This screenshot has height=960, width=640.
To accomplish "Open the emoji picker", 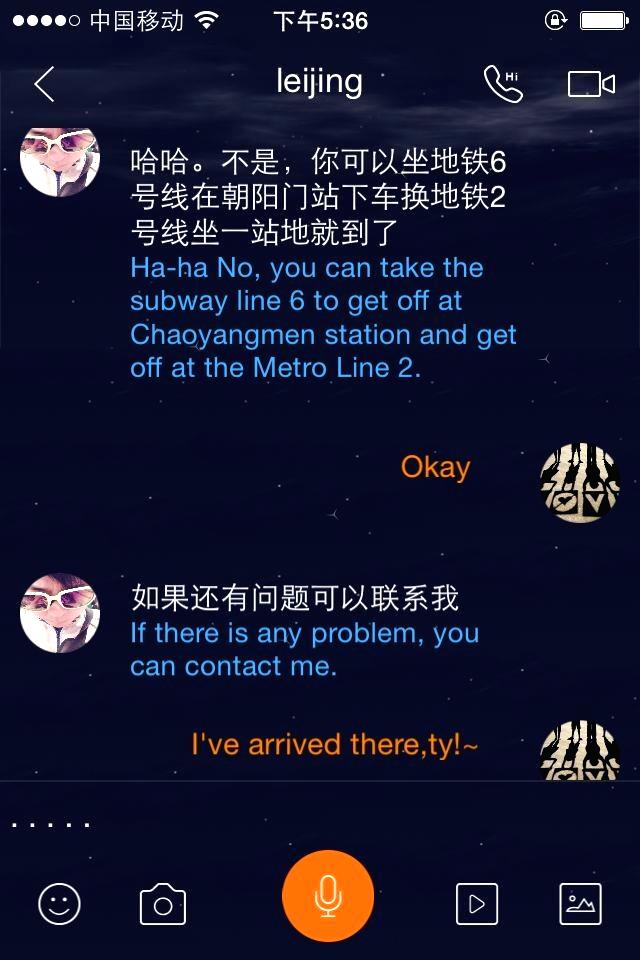I will pyautogui.click(x=59, y=904).
